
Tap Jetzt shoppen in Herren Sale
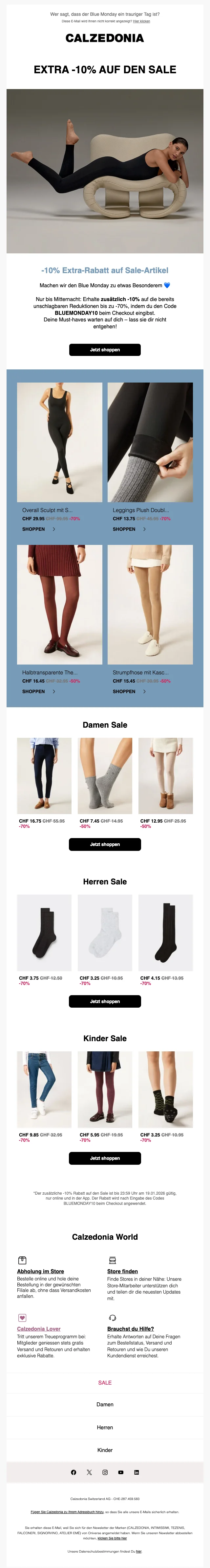(104, 1001)
